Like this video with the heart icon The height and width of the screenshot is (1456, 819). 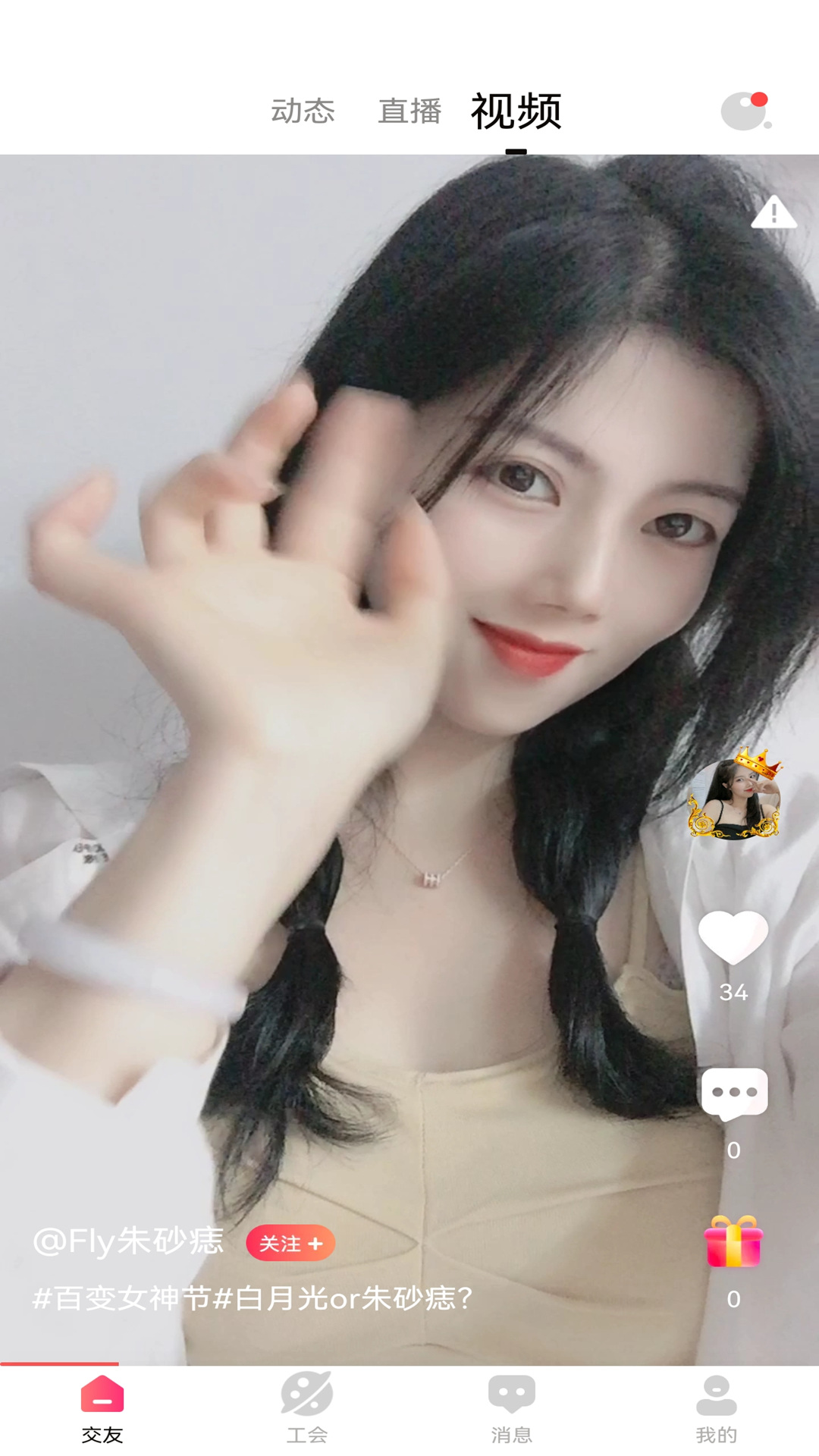[733, 938]
